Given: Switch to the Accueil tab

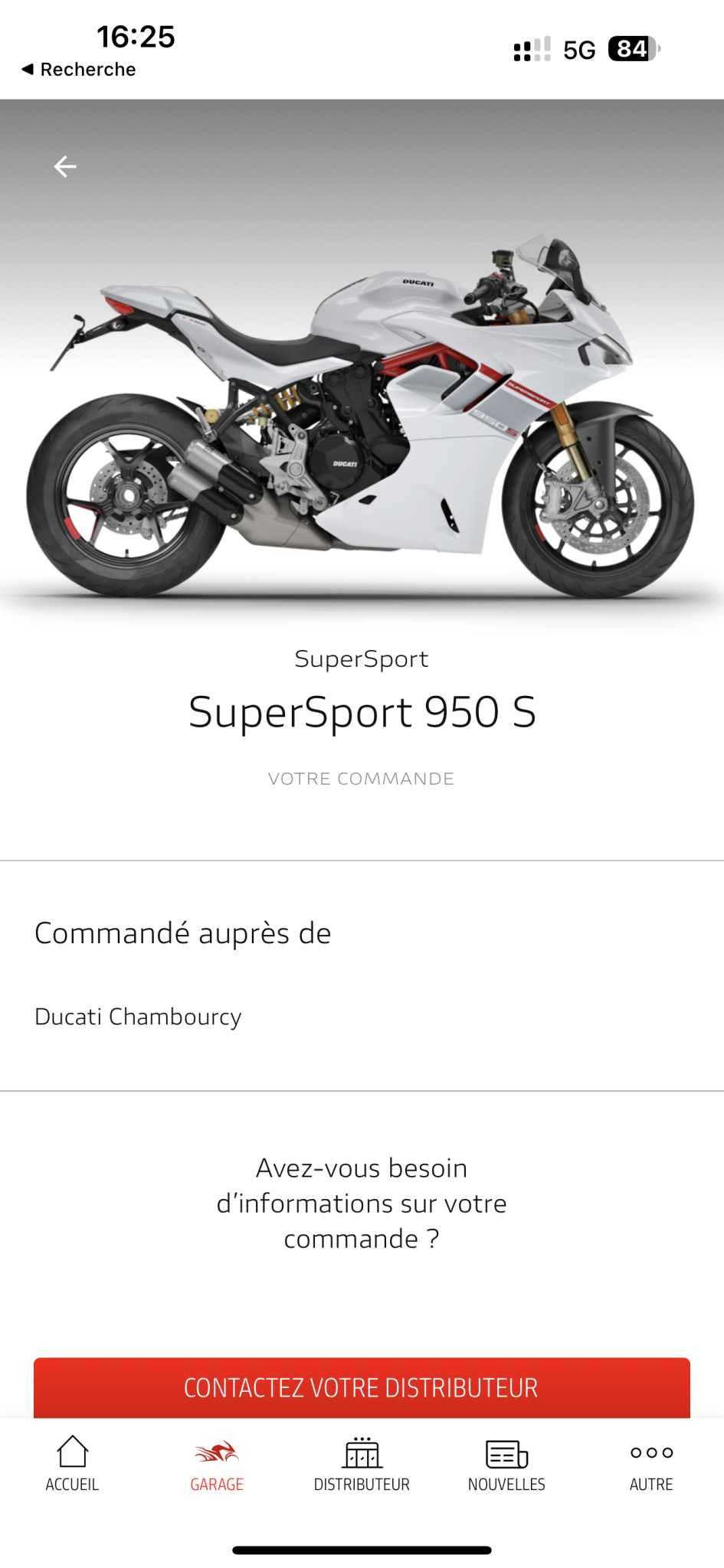Looking at the screenshot, I should pos(72,1464).
